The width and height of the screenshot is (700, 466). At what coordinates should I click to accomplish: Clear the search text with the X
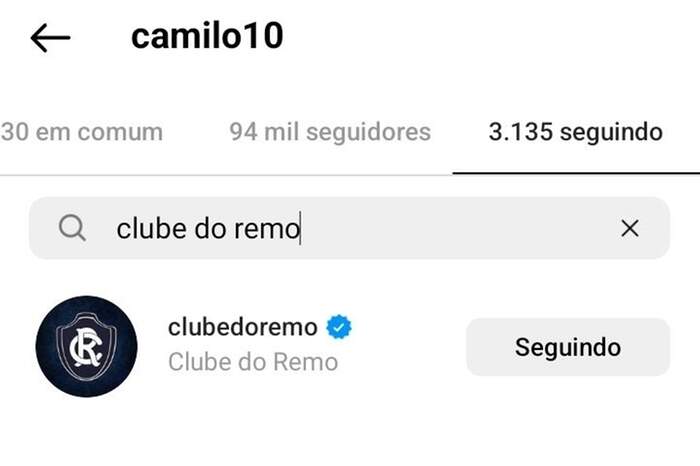pyautogui.click(x=630, y=229)
